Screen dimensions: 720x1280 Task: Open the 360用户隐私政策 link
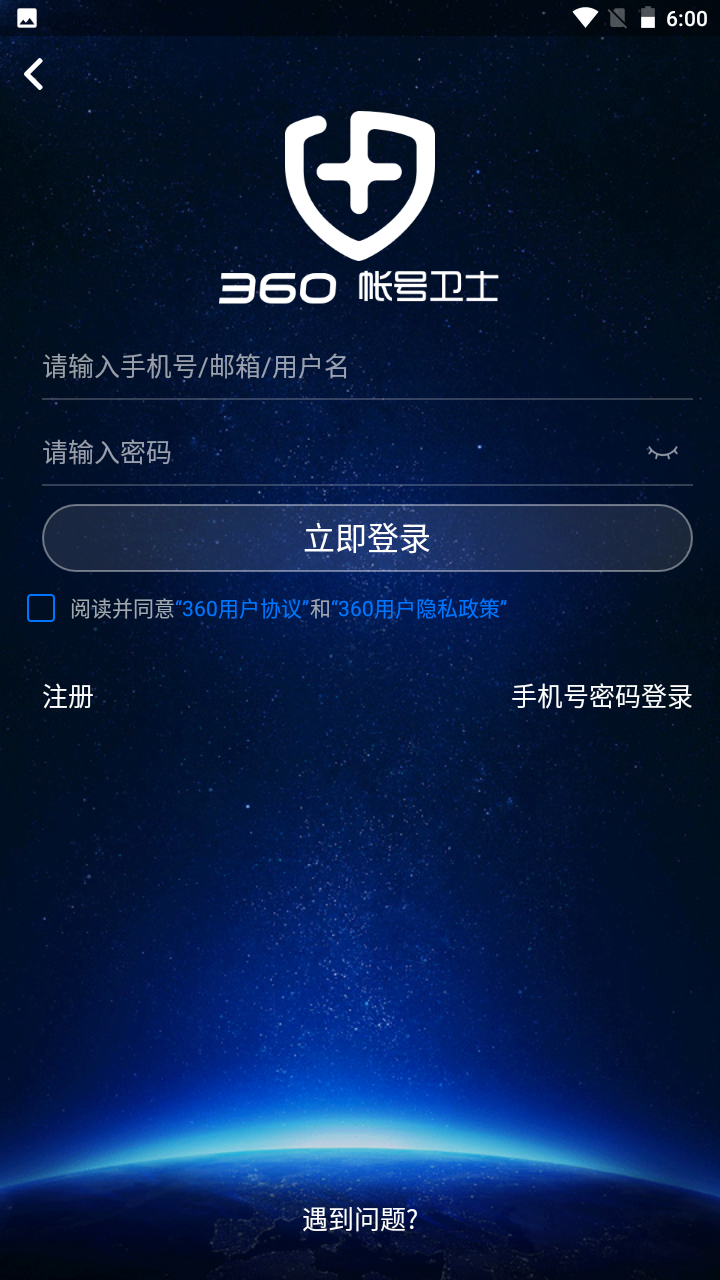(x=419, y=609)
